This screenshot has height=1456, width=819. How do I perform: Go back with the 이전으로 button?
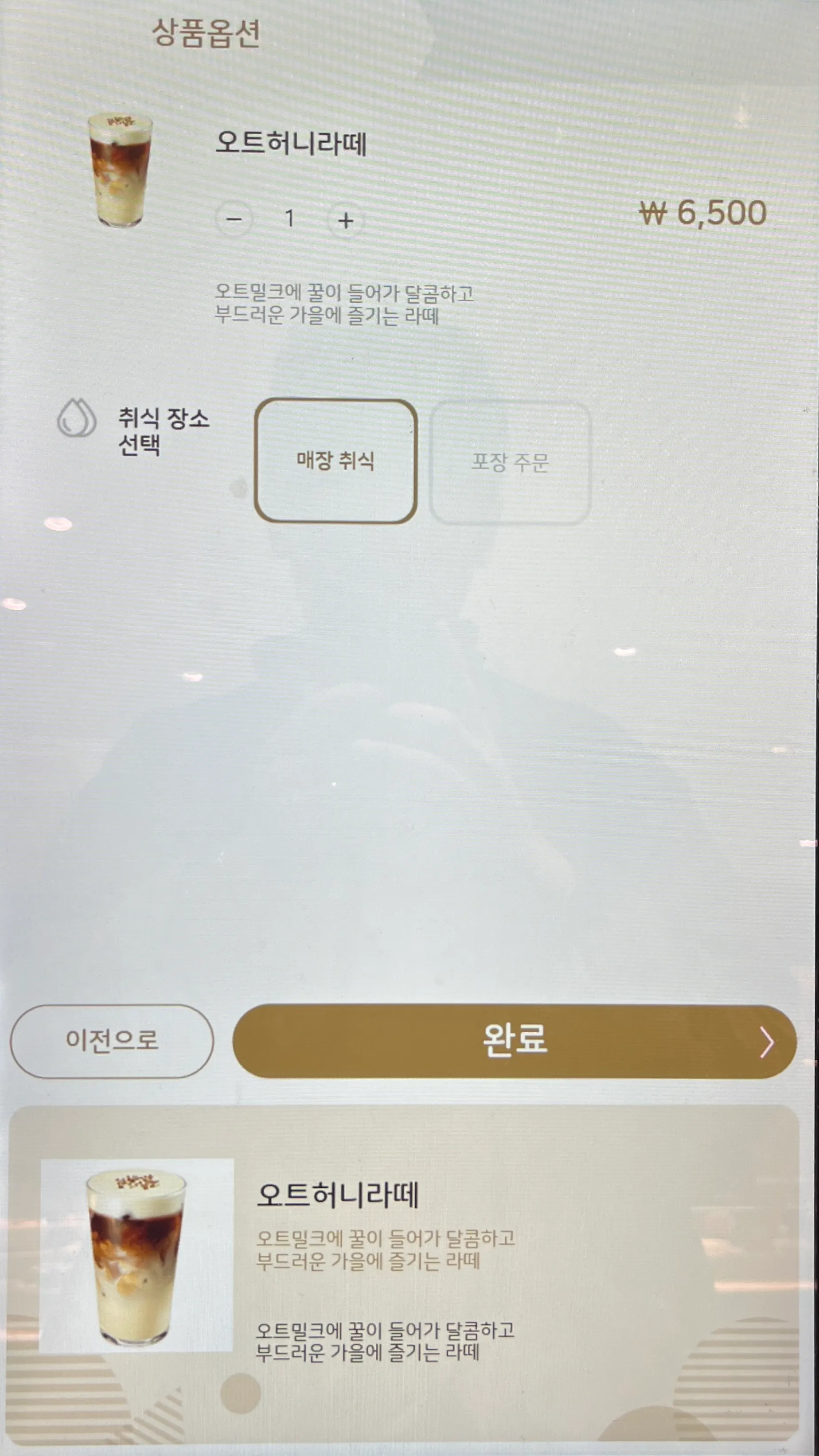coord(112,1041)
